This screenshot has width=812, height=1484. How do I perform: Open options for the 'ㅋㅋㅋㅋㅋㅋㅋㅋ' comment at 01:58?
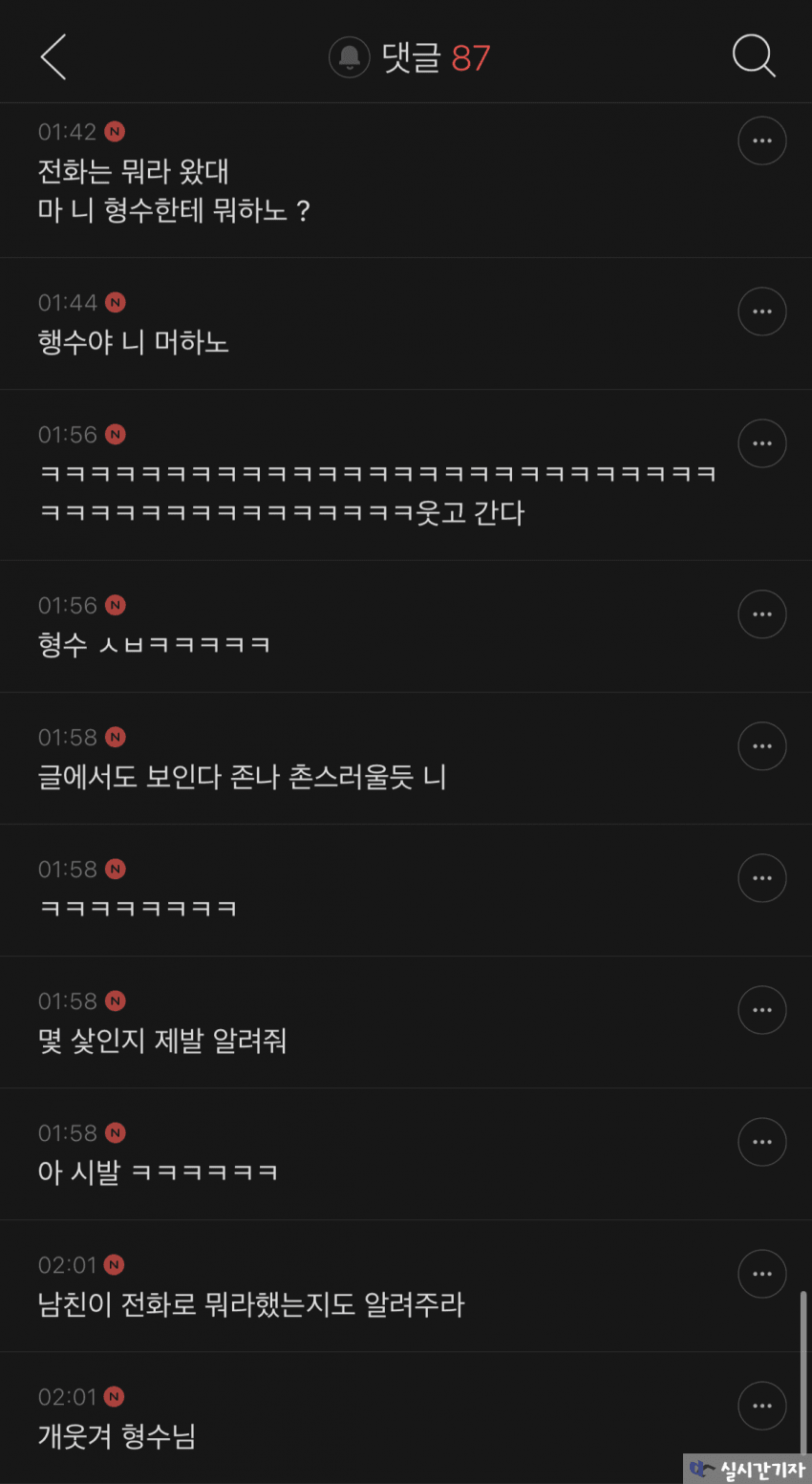click(x=761, y=878)
